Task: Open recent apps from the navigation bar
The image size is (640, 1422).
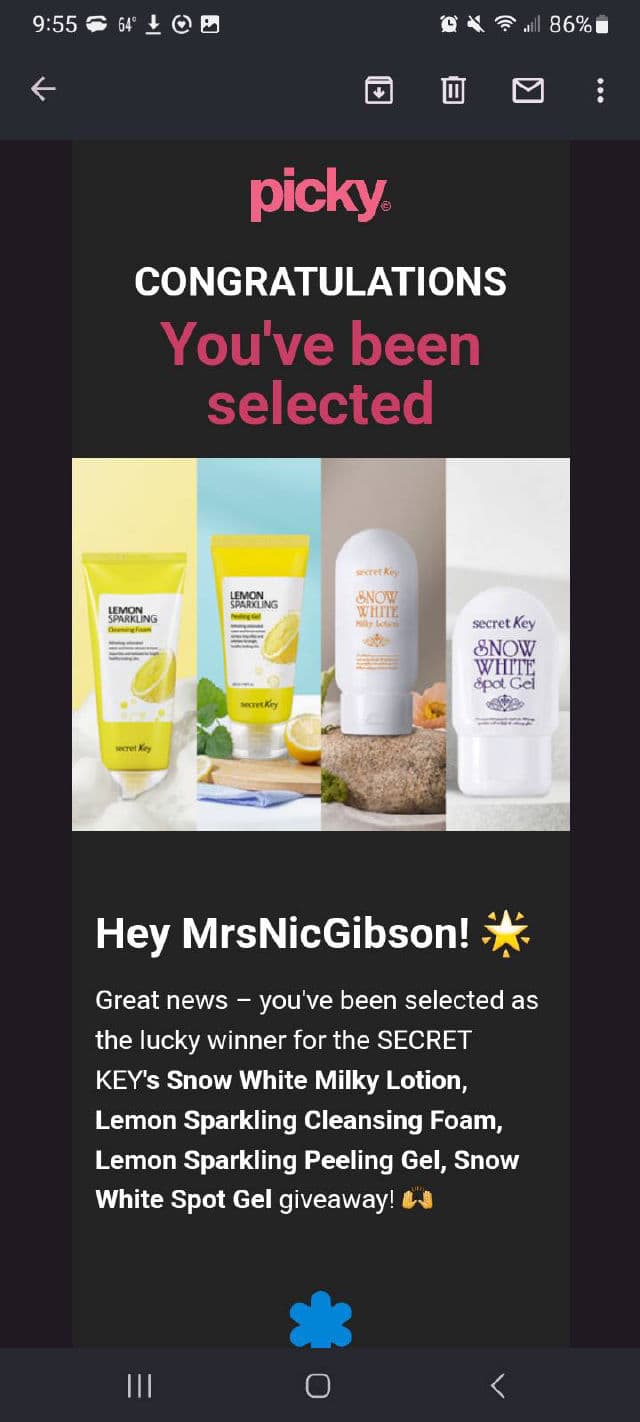Action: pos(140,1385)
